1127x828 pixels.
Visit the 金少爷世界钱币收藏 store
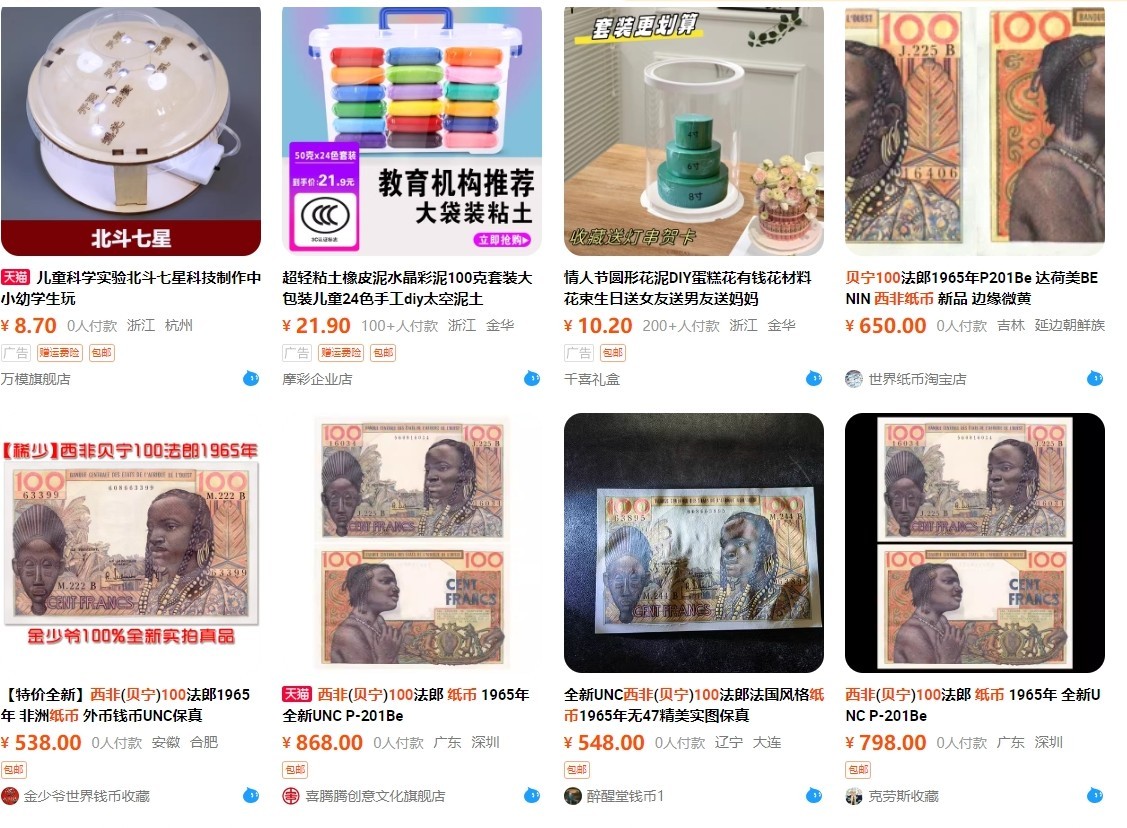[86, 796]
